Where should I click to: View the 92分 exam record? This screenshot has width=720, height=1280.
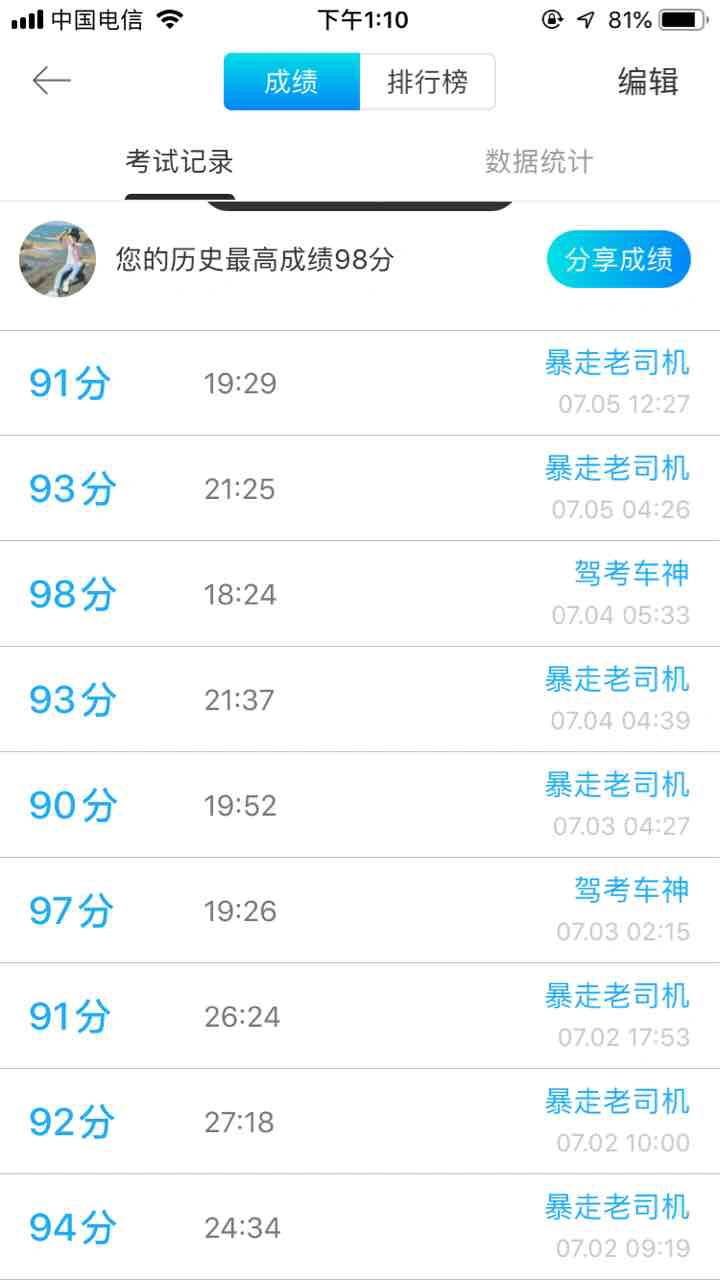click(360, 1121)
